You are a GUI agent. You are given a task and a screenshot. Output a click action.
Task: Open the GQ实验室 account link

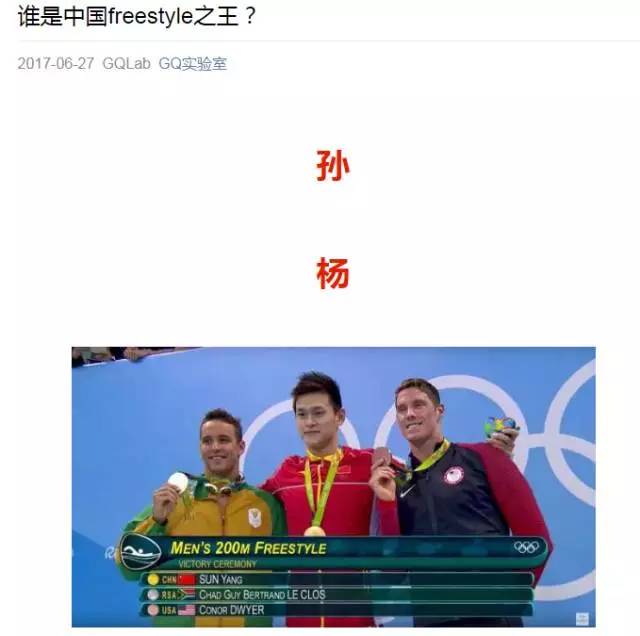point(192,63)
